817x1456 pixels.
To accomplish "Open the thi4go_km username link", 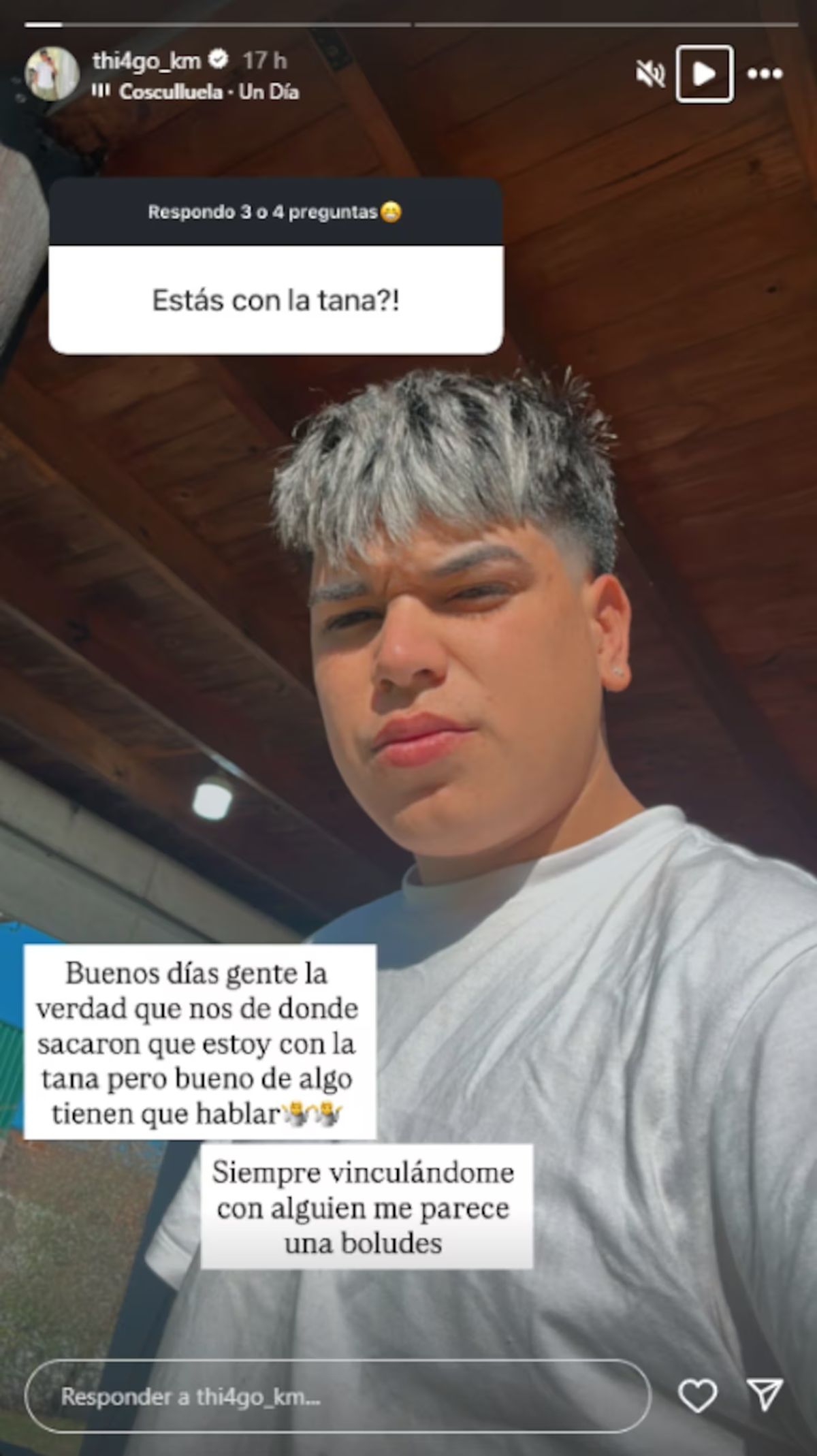I will click(146, 61).
